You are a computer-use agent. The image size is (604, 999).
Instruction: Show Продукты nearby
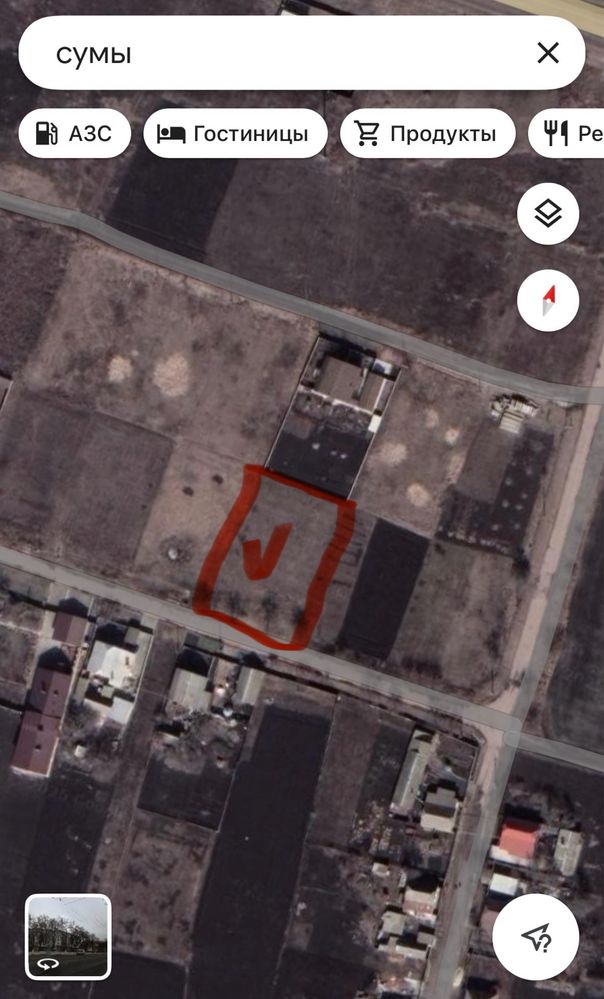[x=428, y=133]
